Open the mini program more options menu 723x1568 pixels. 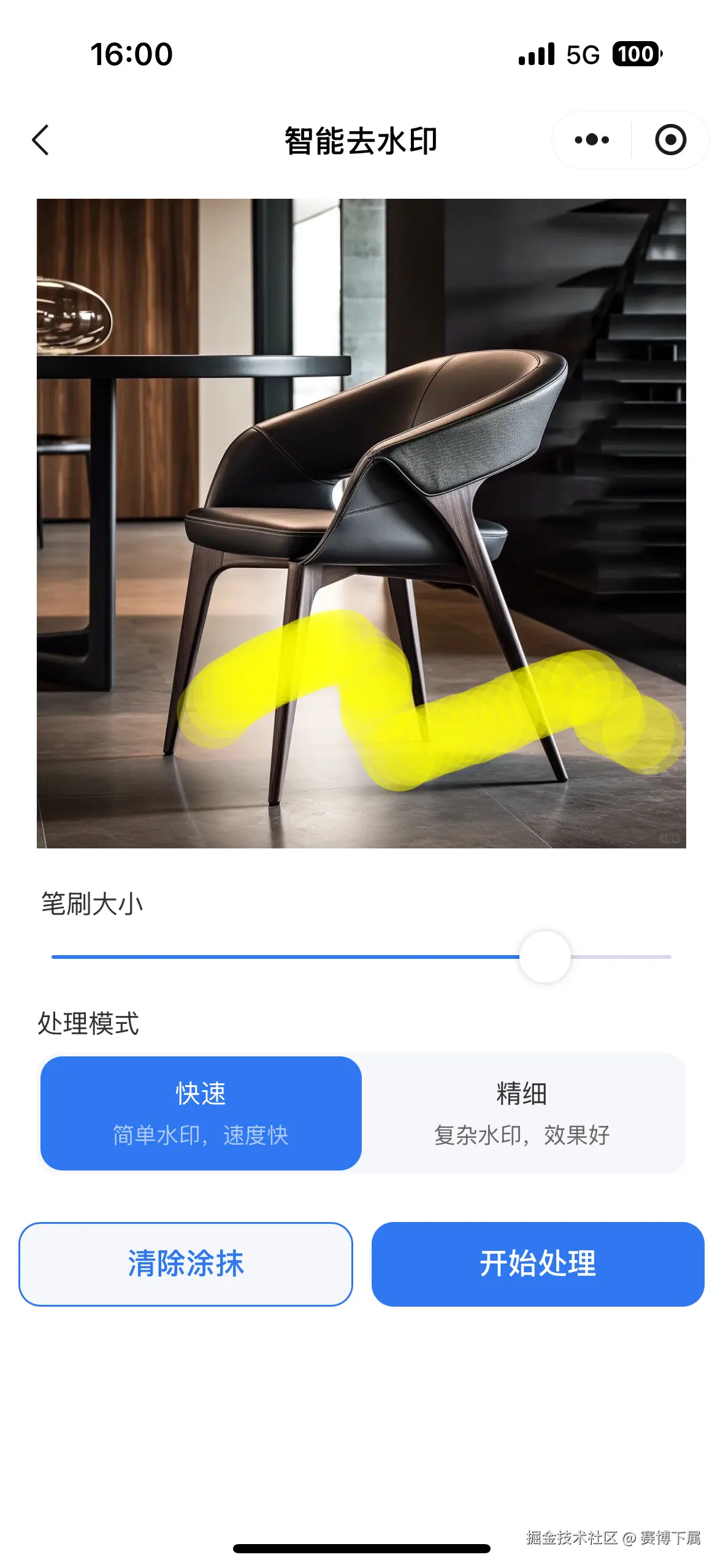(x=591, y=140)
